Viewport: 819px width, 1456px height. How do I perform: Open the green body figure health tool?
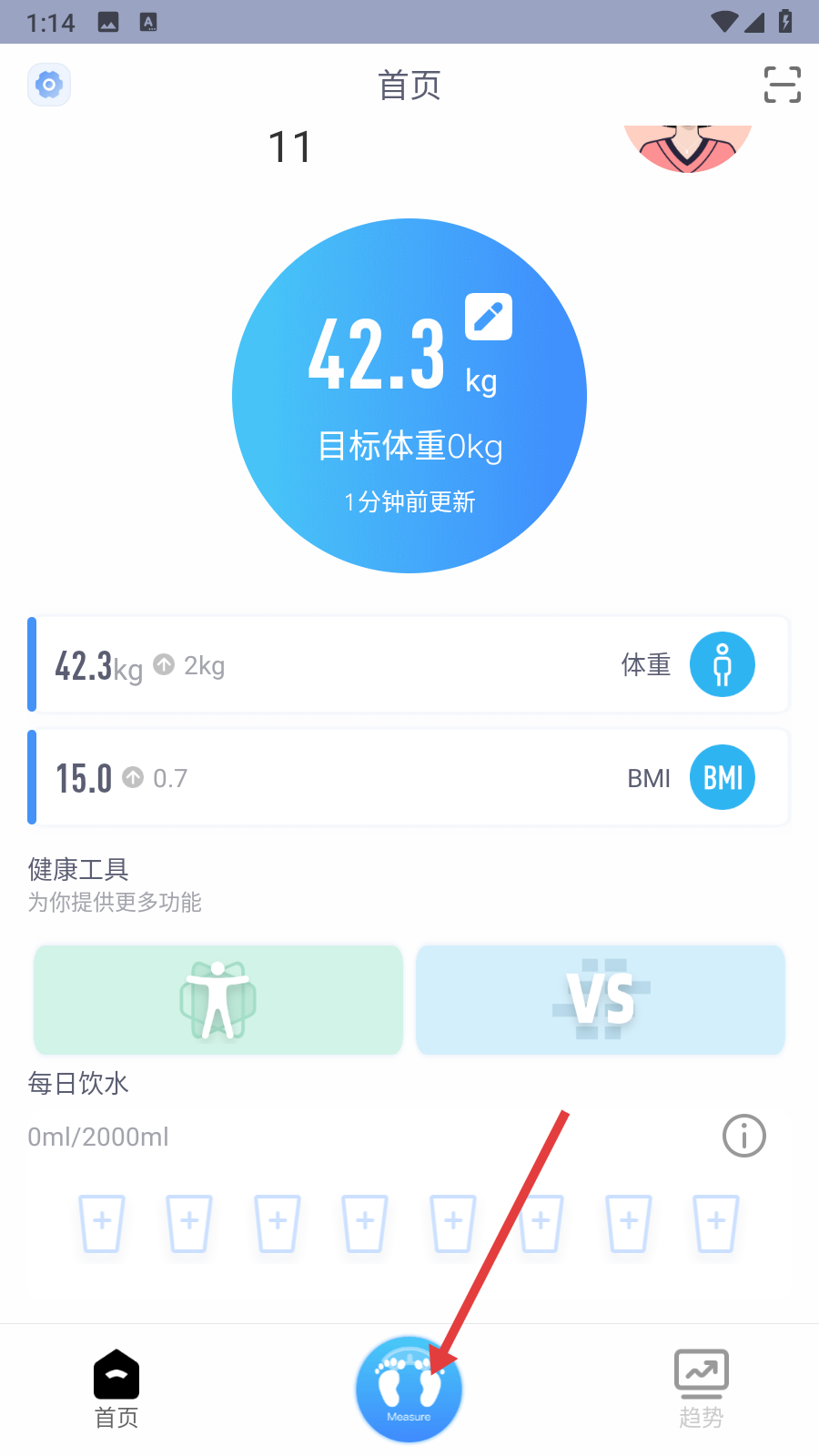tap(218, 999)
